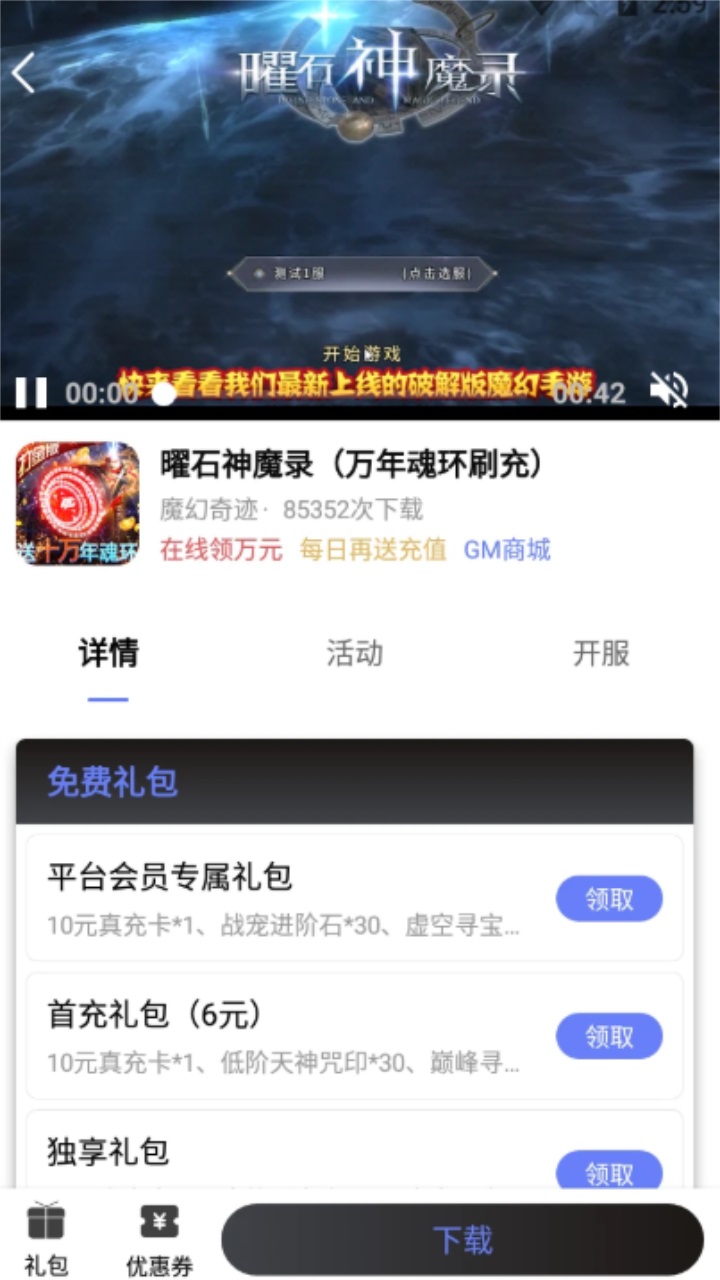Open the 礼包 (gift pack) icon in bottom bar

pyautogui.click(x=43, y=1235)
